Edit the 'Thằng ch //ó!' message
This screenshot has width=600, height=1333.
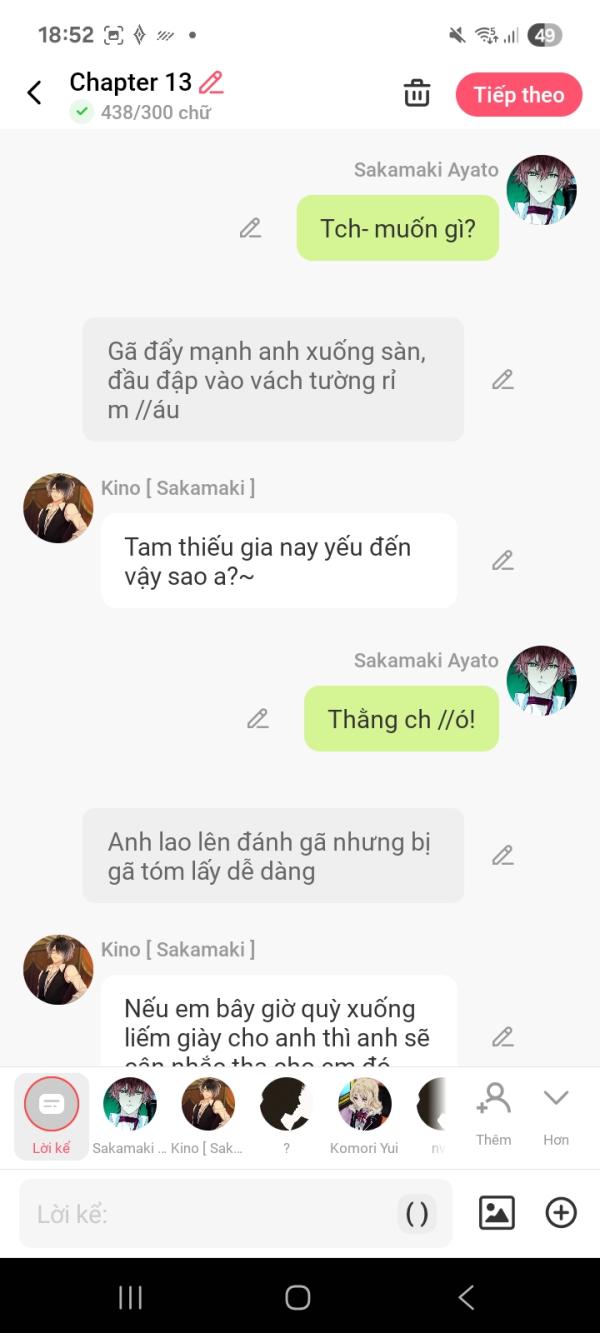click(258, 719)
